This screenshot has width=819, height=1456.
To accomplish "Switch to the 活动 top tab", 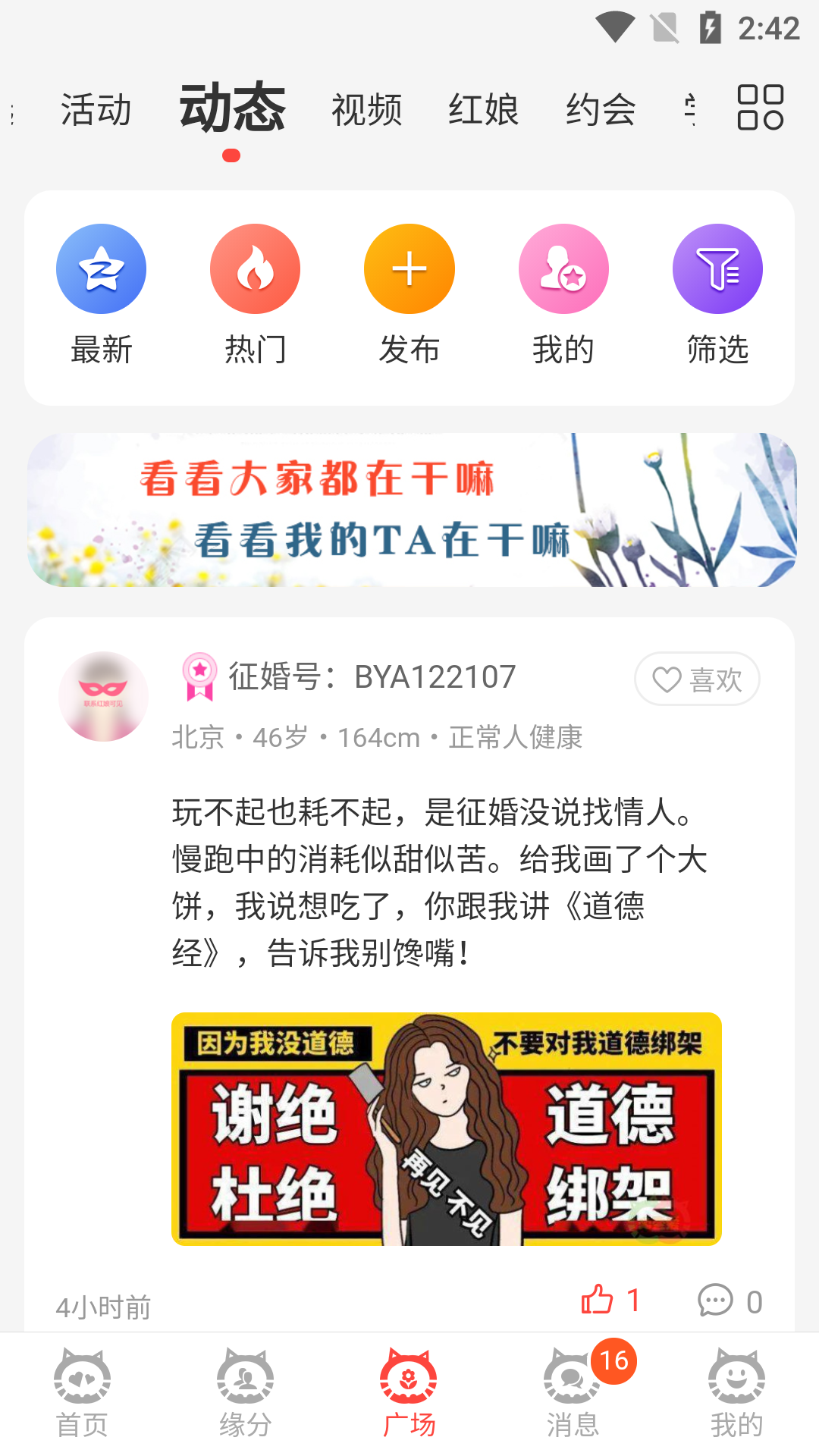I will [96, 110].
